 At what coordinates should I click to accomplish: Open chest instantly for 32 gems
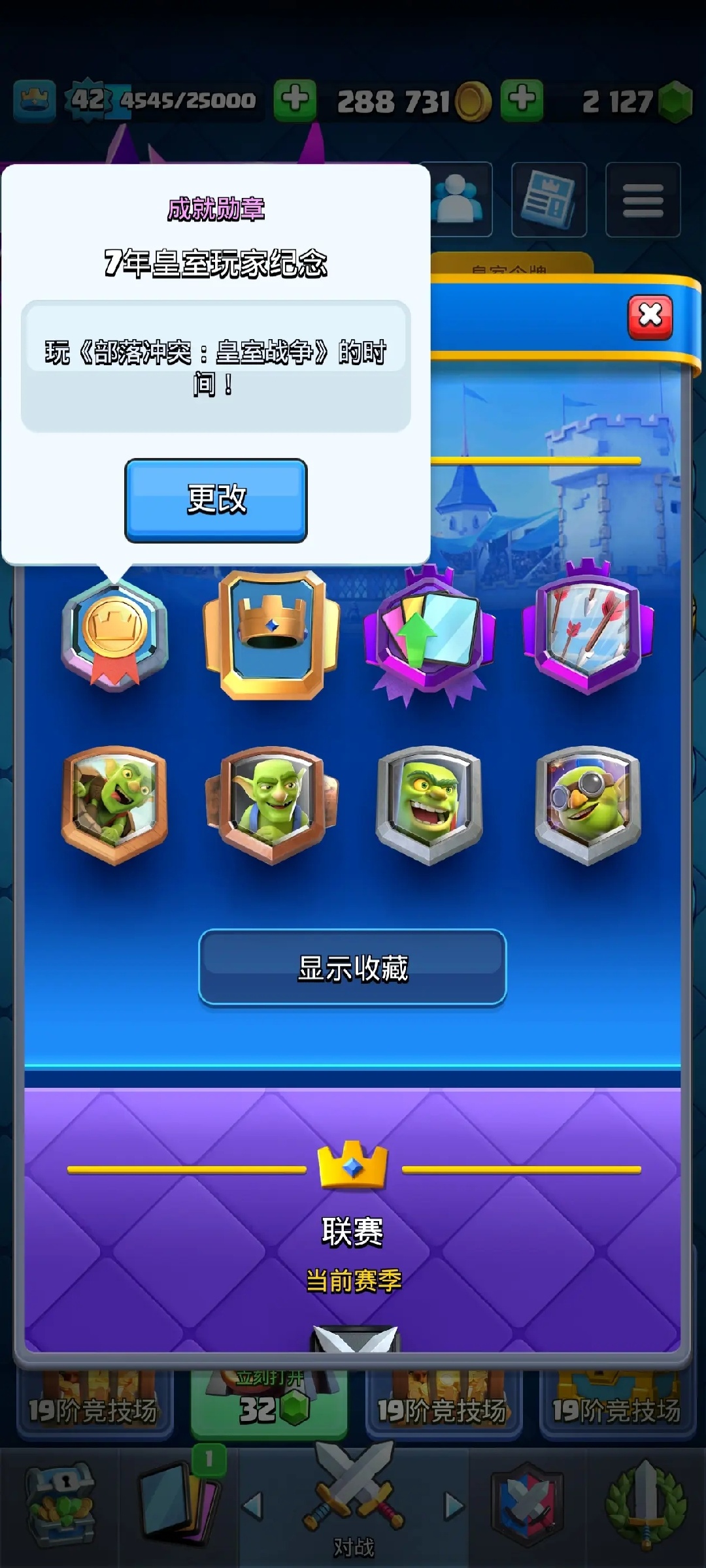269,1405
